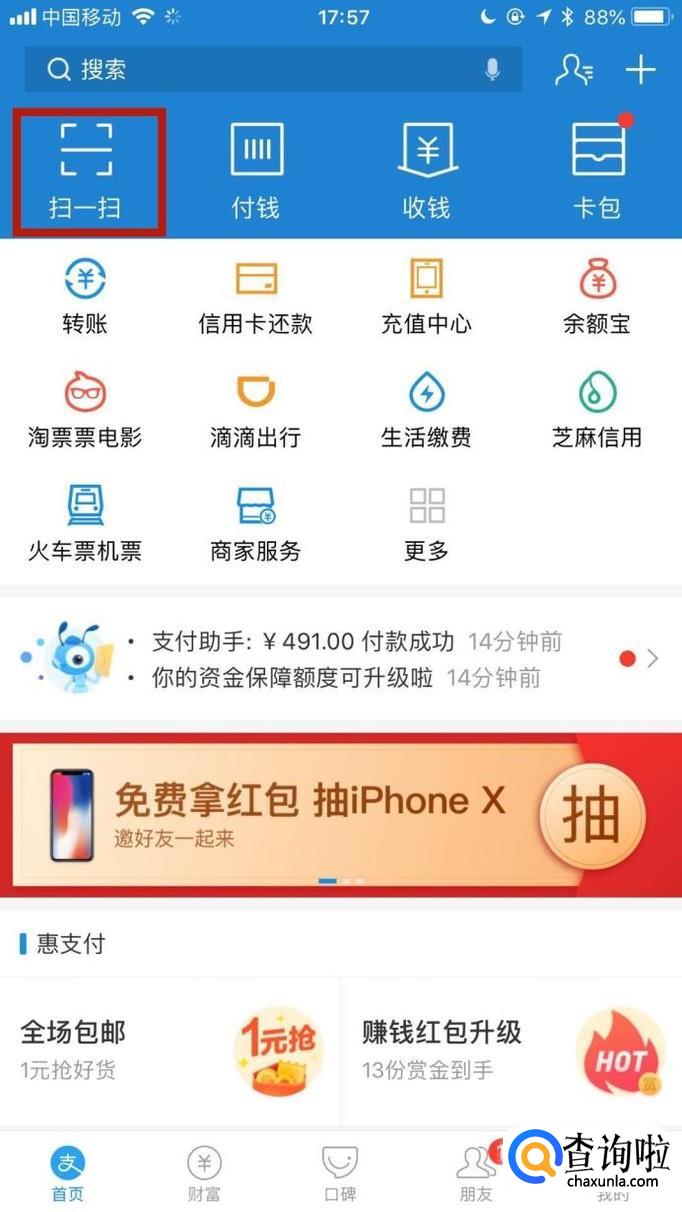
Task: Open 充值中心 top-up center
Action: pyautogui.click(x=427, y=297)
